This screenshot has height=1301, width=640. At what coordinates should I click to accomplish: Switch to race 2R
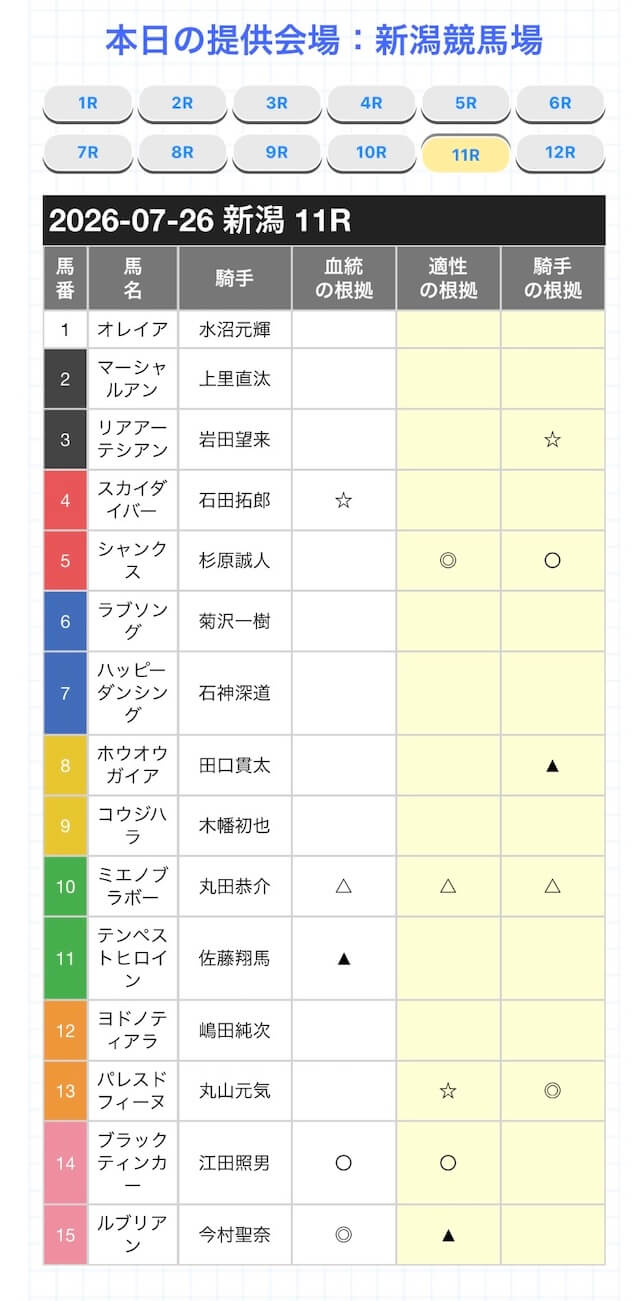182,103
